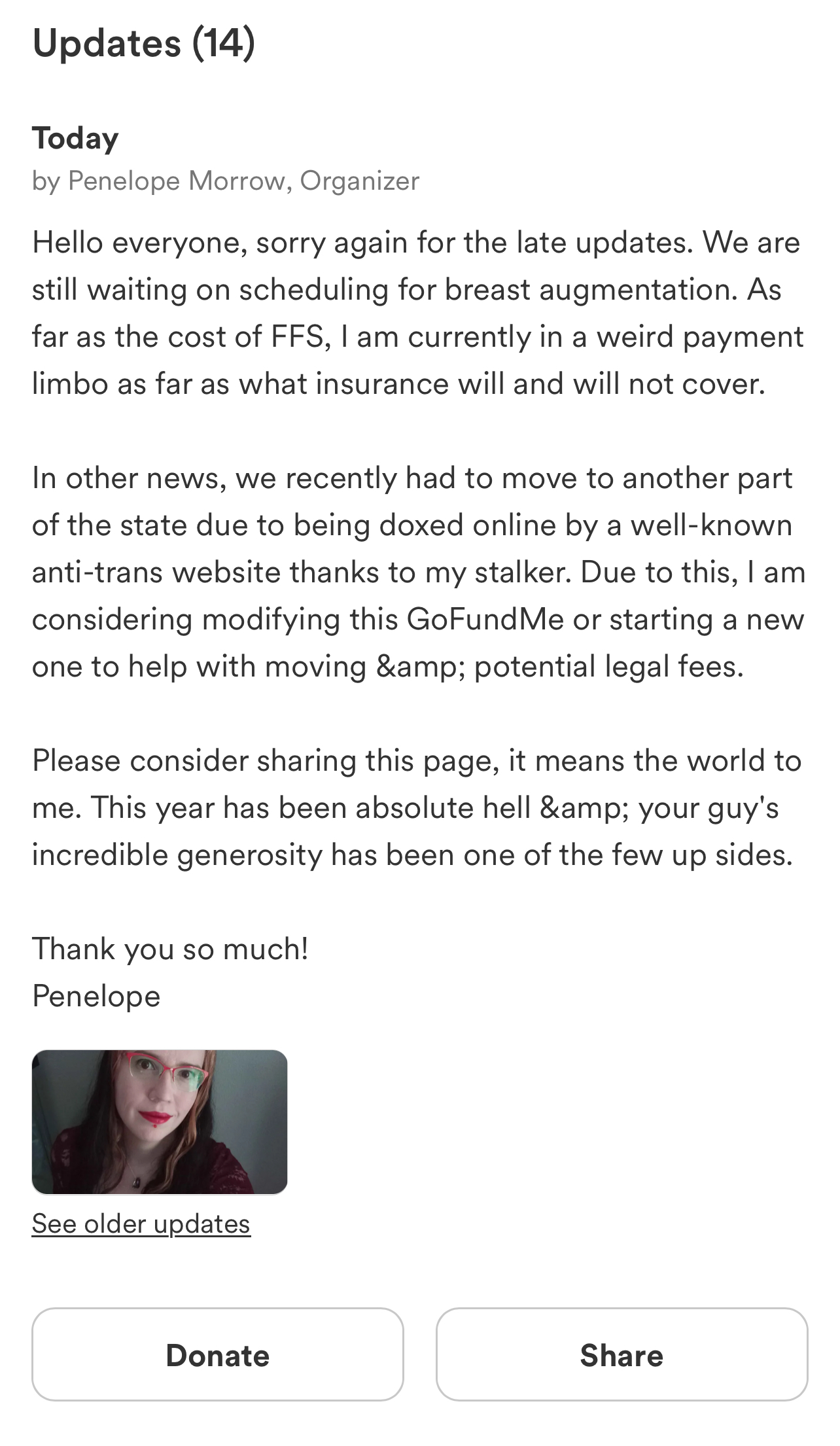Open the update photo thumbnail
840x1446 pixels.
click(160, 1122)
